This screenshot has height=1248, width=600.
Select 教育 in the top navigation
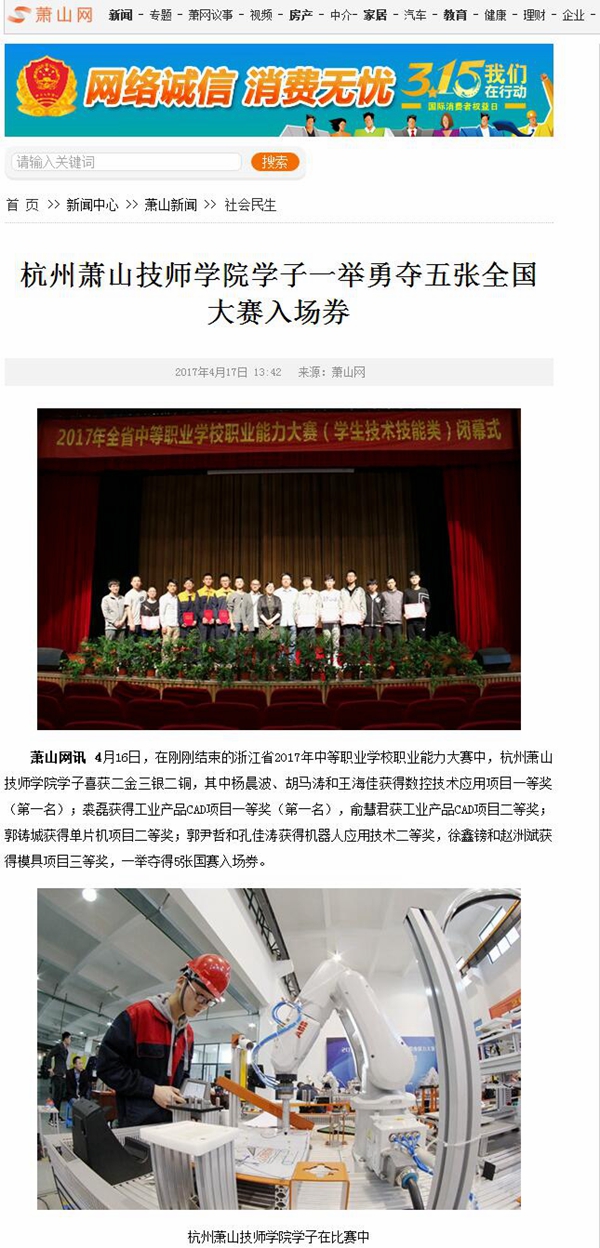tap(455, 15)
